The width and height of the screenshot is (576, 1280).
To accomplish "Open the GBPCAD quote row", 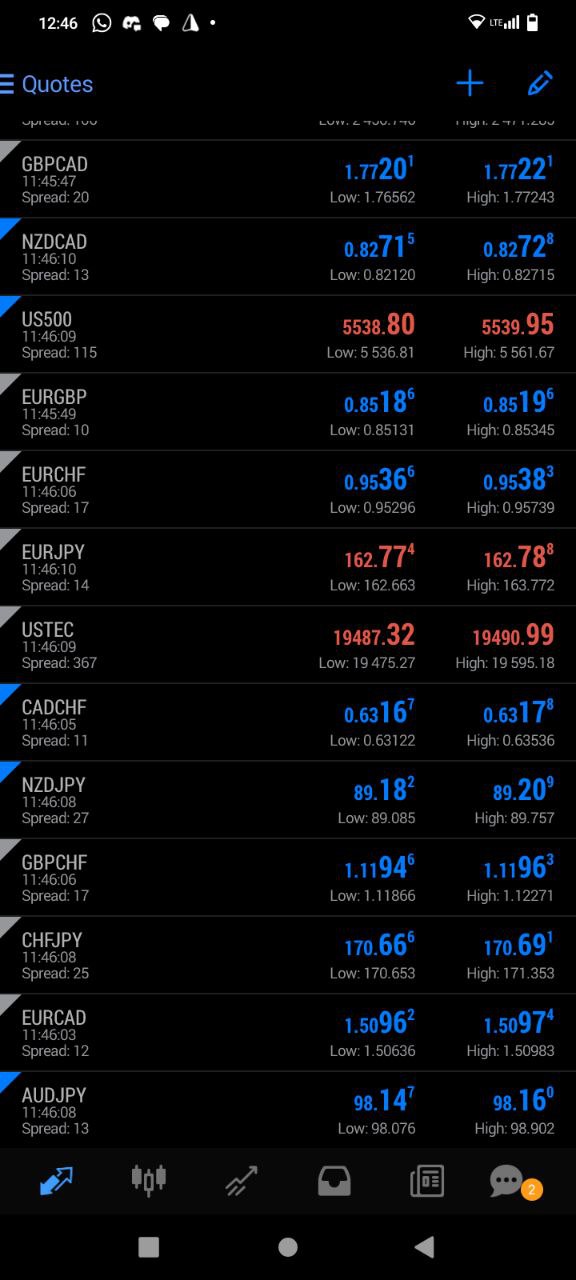I will (288, 180).
